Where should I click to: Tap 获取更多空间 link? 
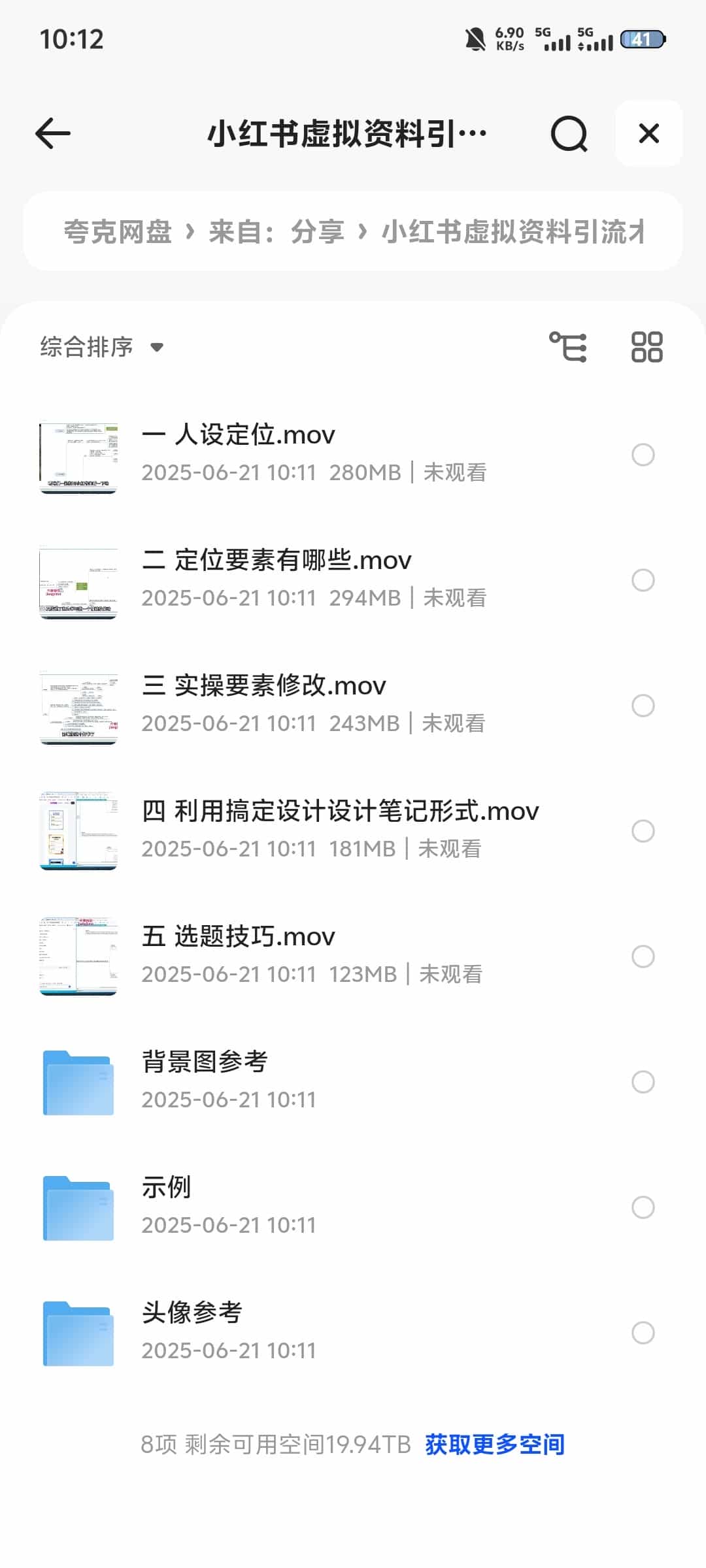(495, 1445)
